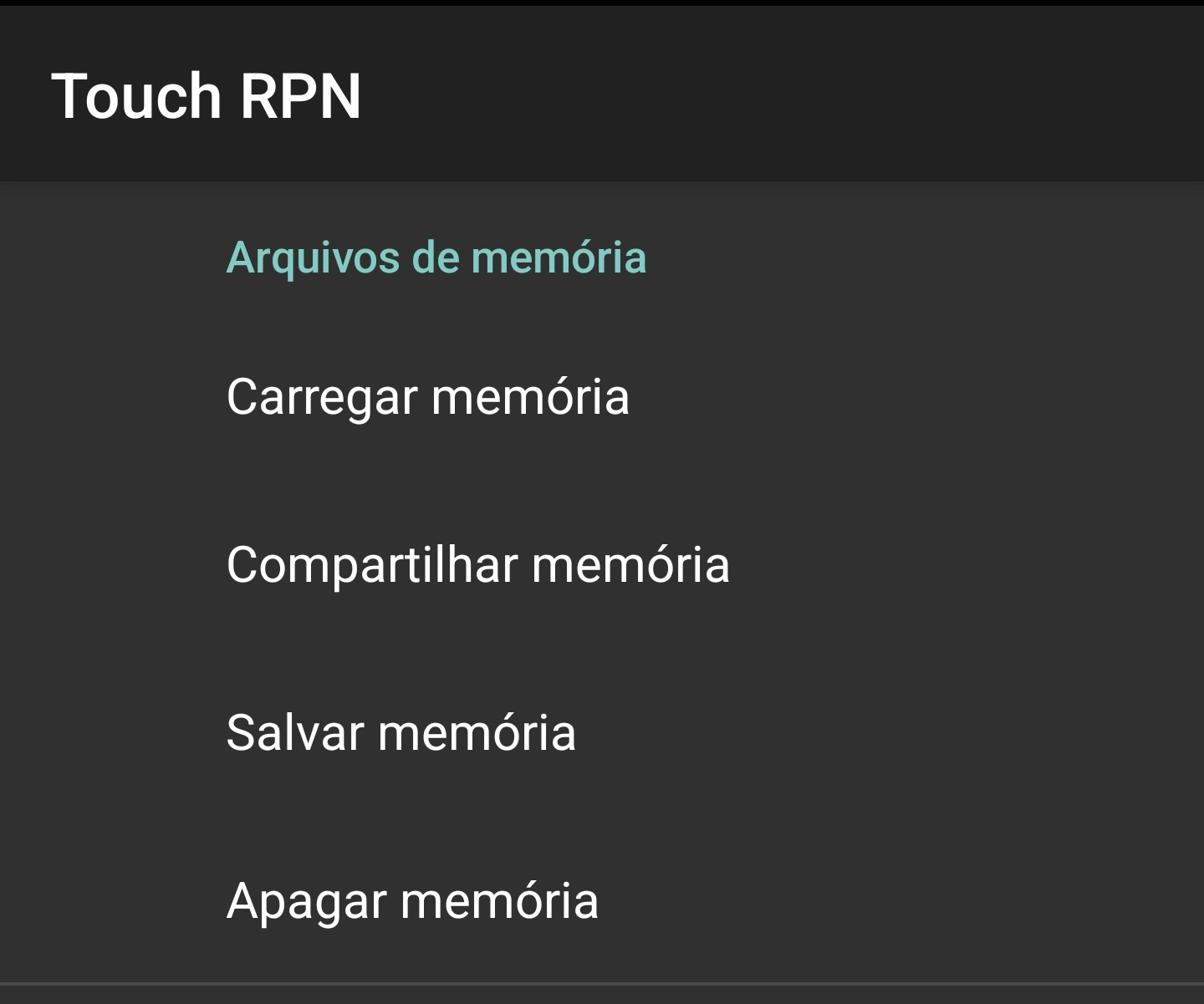Select Compartilhar memória
The height and width of the screenshot is (1004, 1204).
coord(477,565)
